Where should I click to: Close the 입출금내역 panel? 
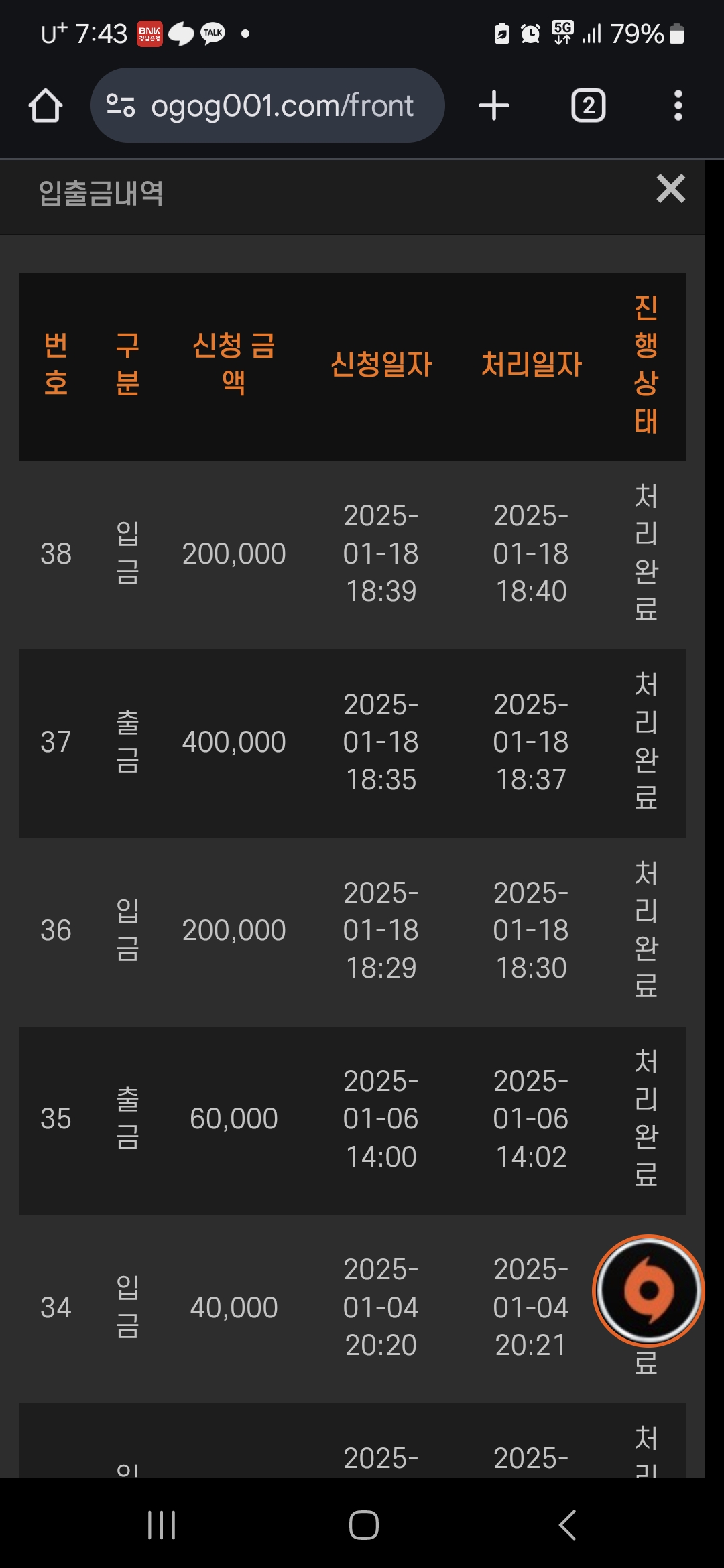tap(670, 188)
